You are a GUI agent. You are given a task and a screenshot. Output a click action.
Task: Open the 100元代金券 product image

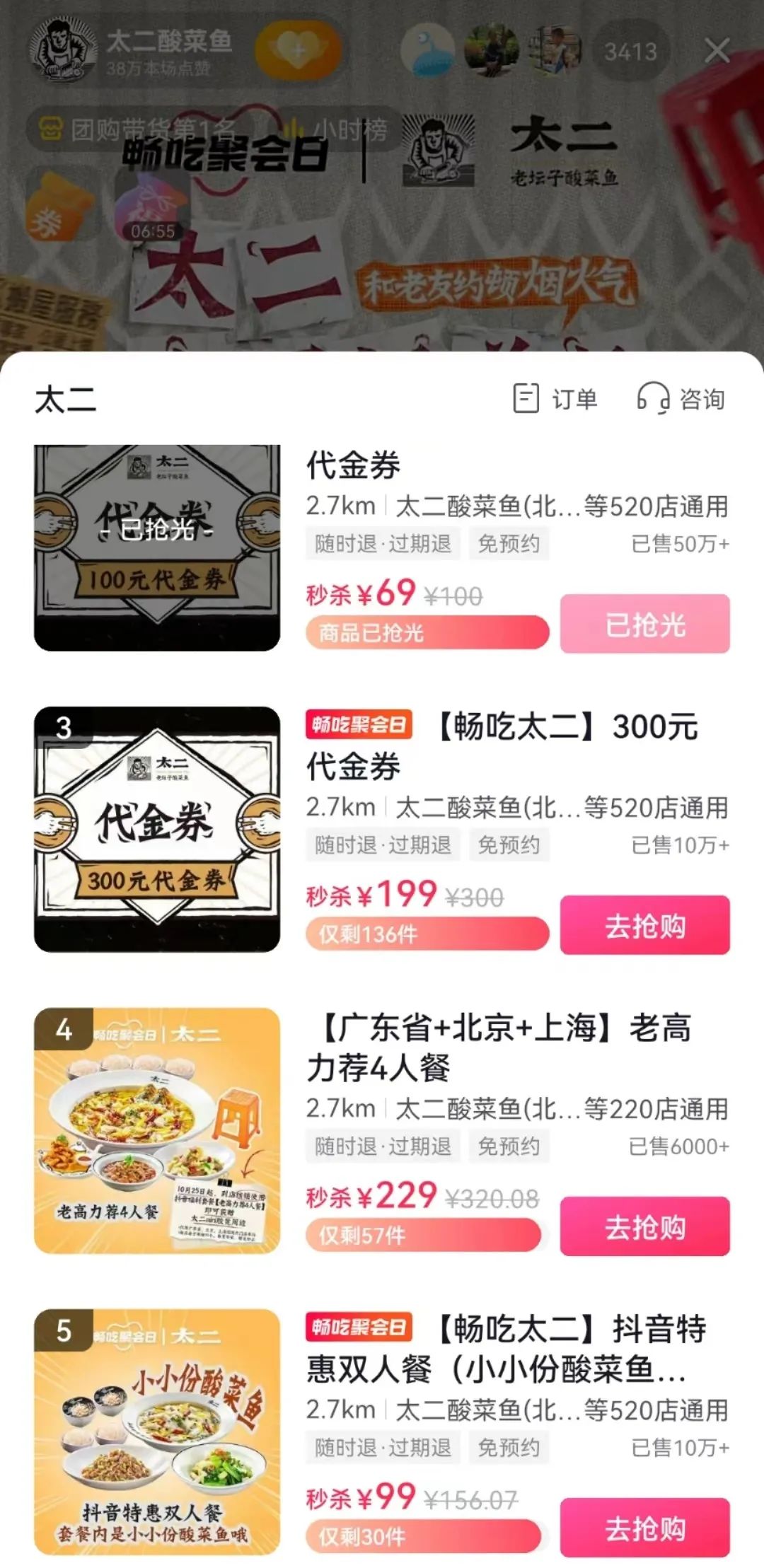[x=157, y=547]
